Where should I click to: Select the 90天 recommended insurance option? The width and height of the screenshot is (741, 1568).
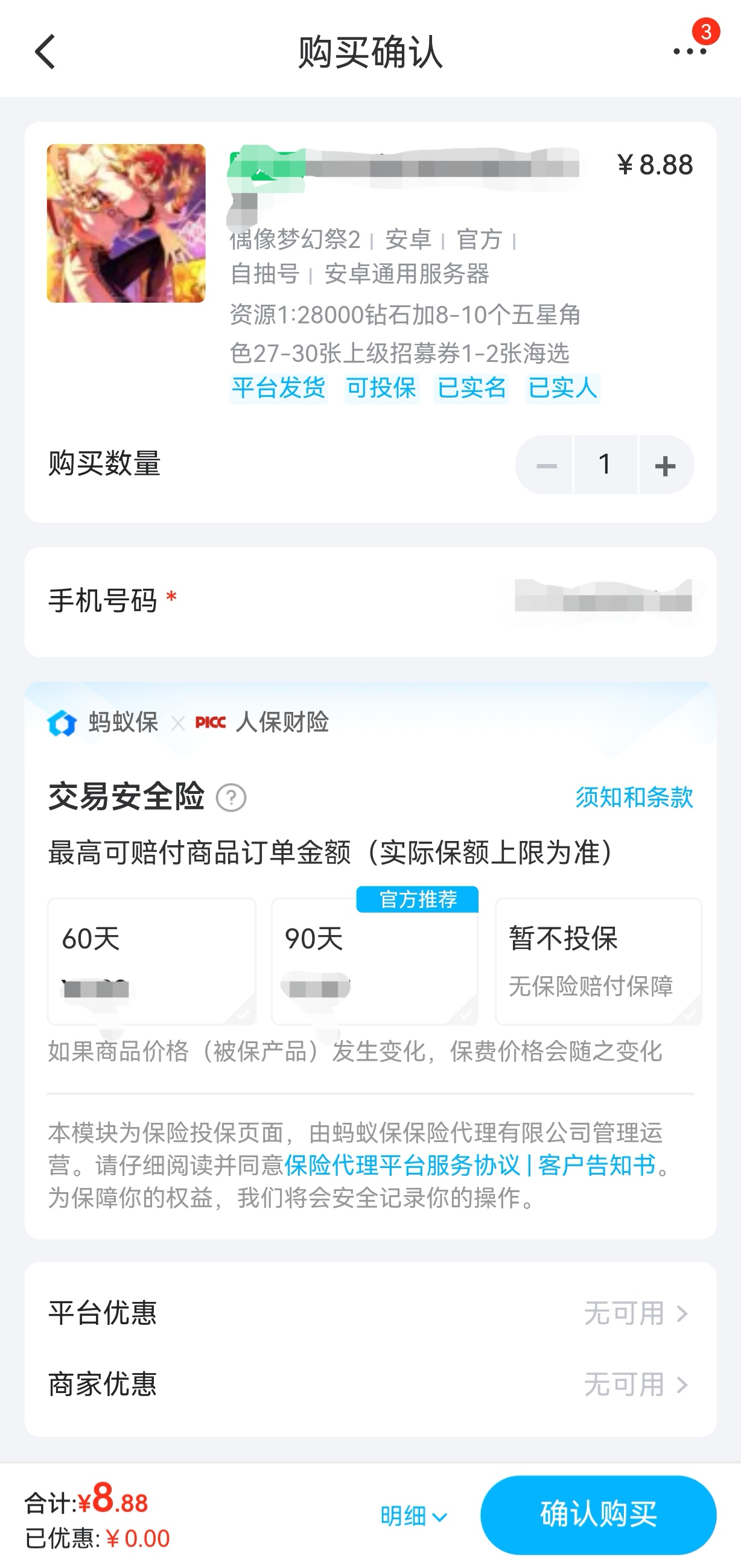click(375, 962)
